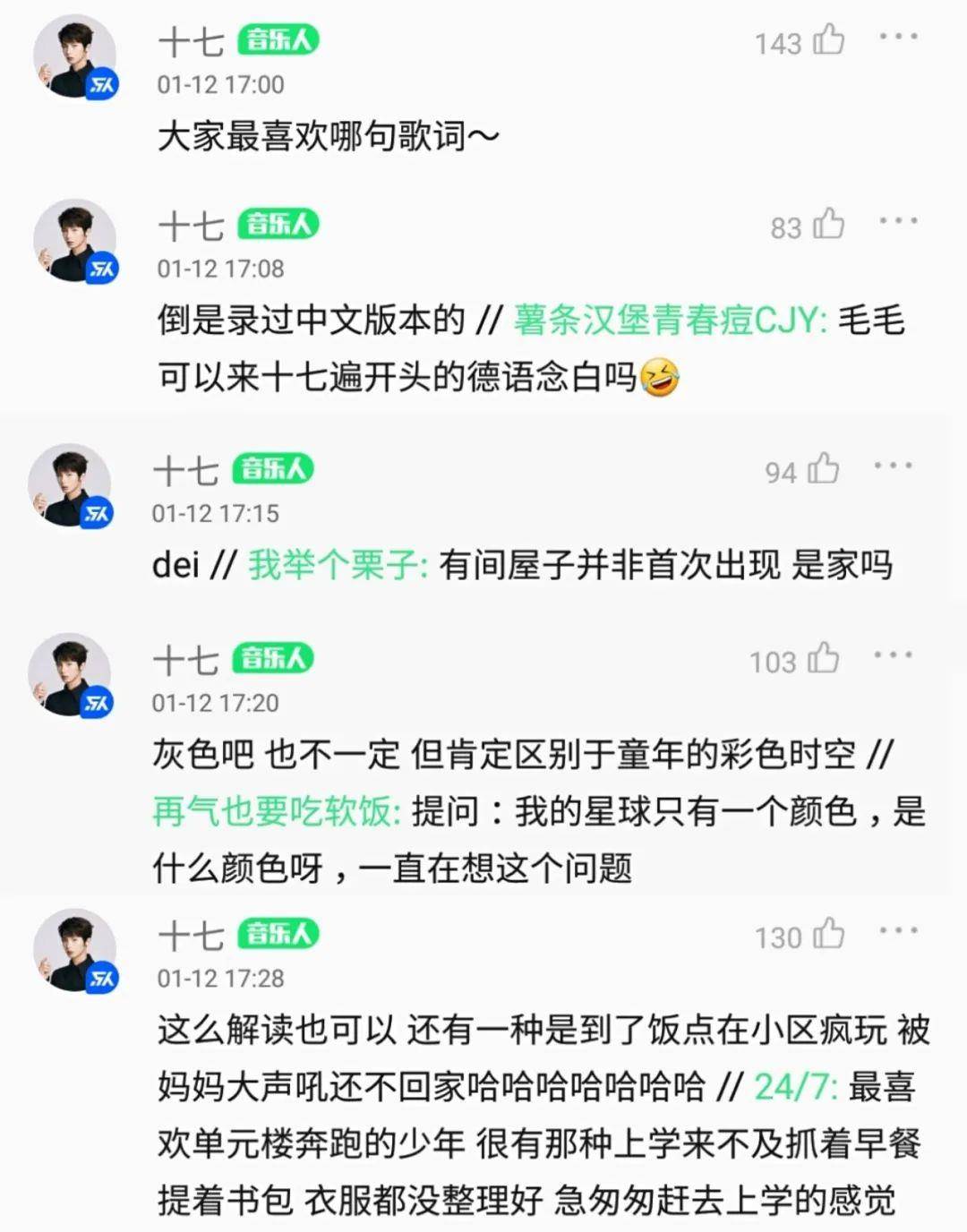Screen dimensions: 967x1232
Task: Open more options on the 17:20 comment
Action: pos(893,655)
